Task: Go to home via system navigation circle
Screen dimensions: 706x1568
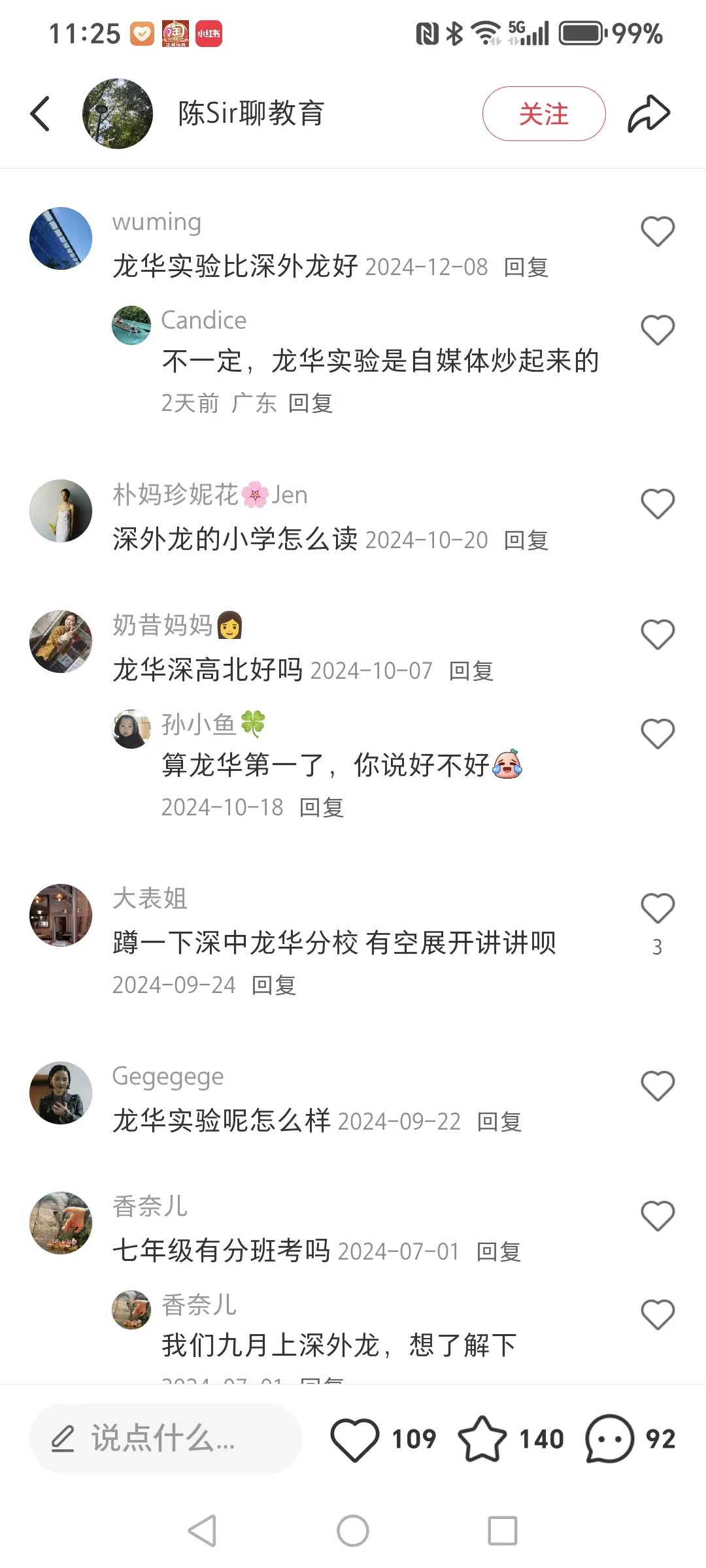Action: (x=353, y=1531)
